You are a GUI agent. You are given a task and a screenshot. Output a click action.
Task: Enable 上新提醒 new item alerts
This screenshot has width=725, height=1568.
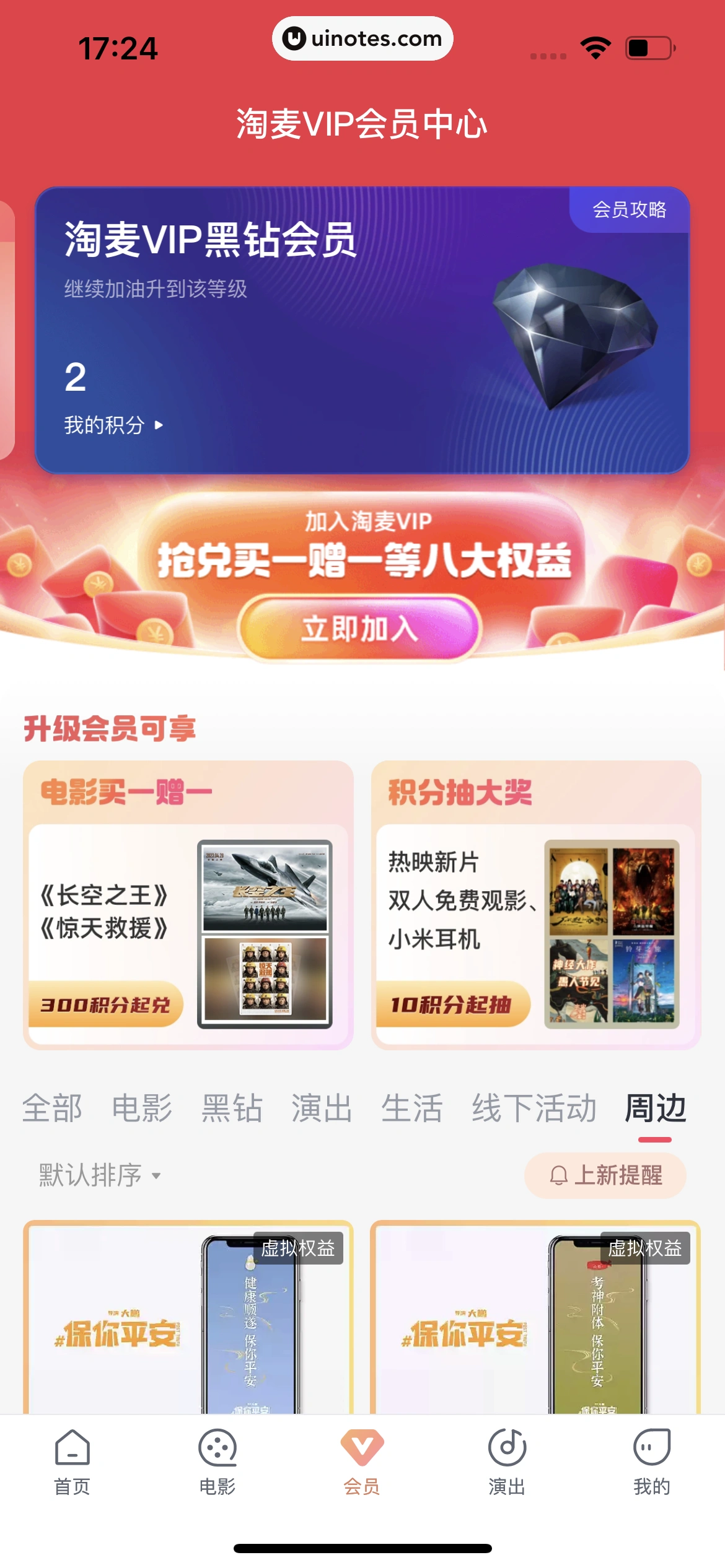tap(605, 1175)
